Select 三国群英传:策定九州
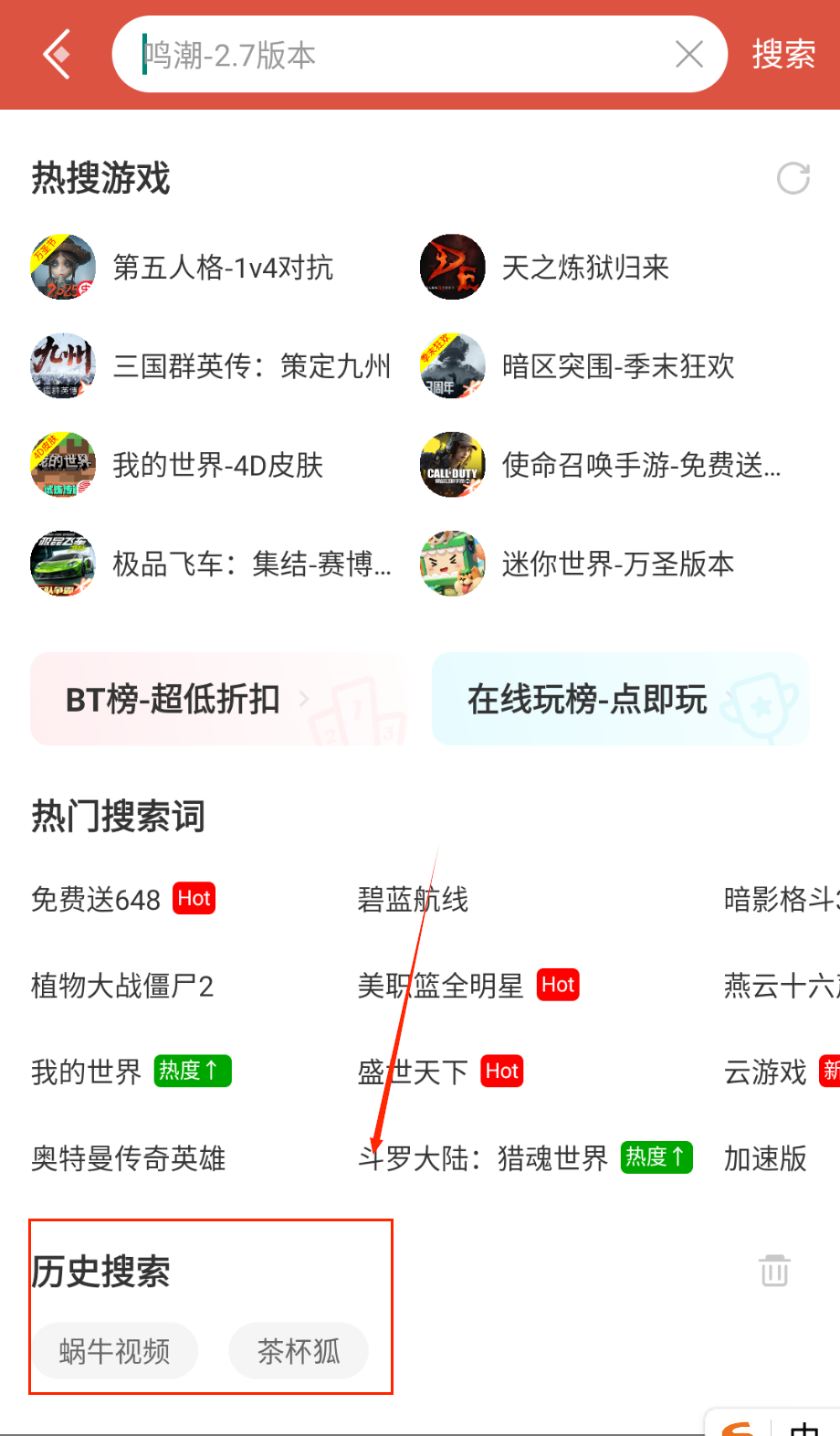Image resolution: width=840 pixels, height=1436 pixels. [x=250, y=366]
